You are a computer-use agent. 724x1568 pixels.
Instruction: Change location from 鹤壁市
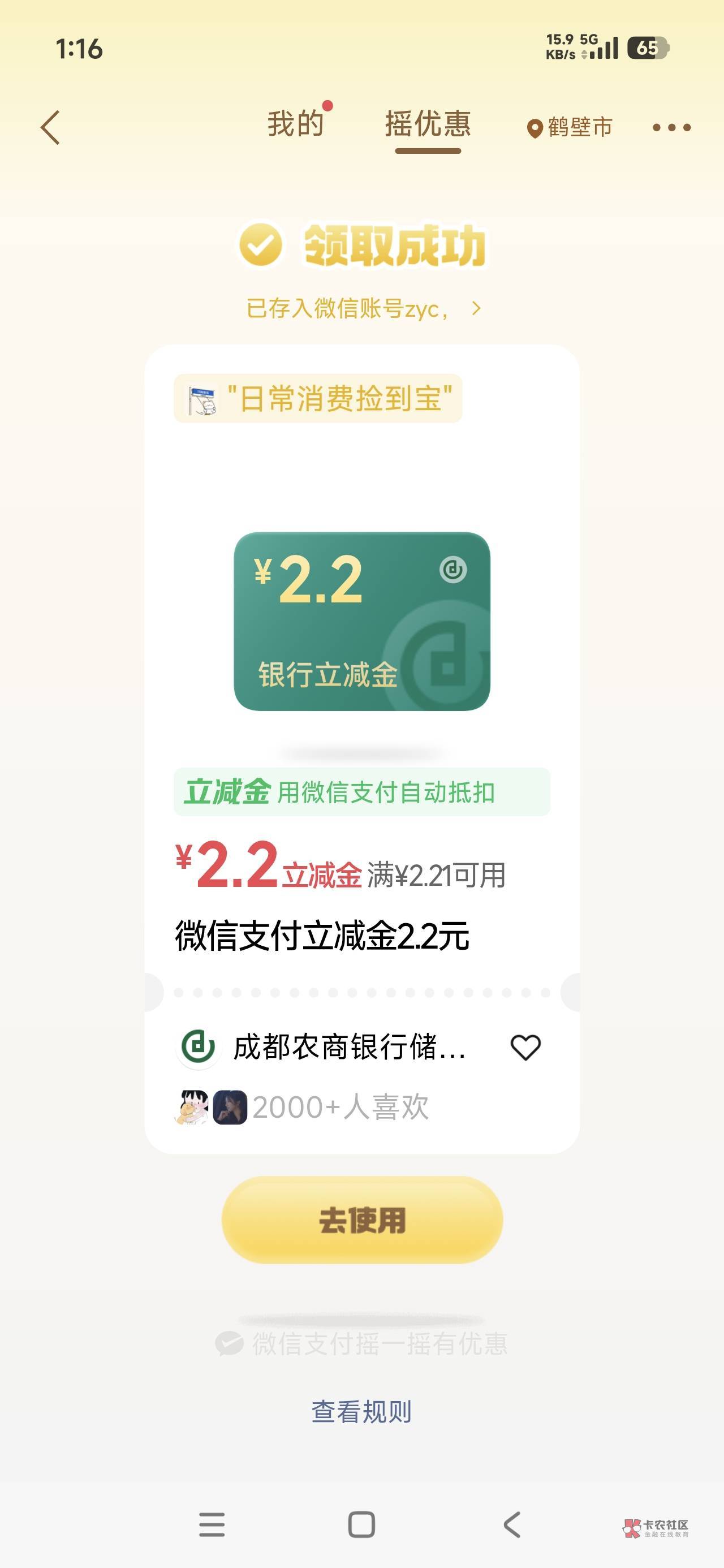(x=570, y=127)
